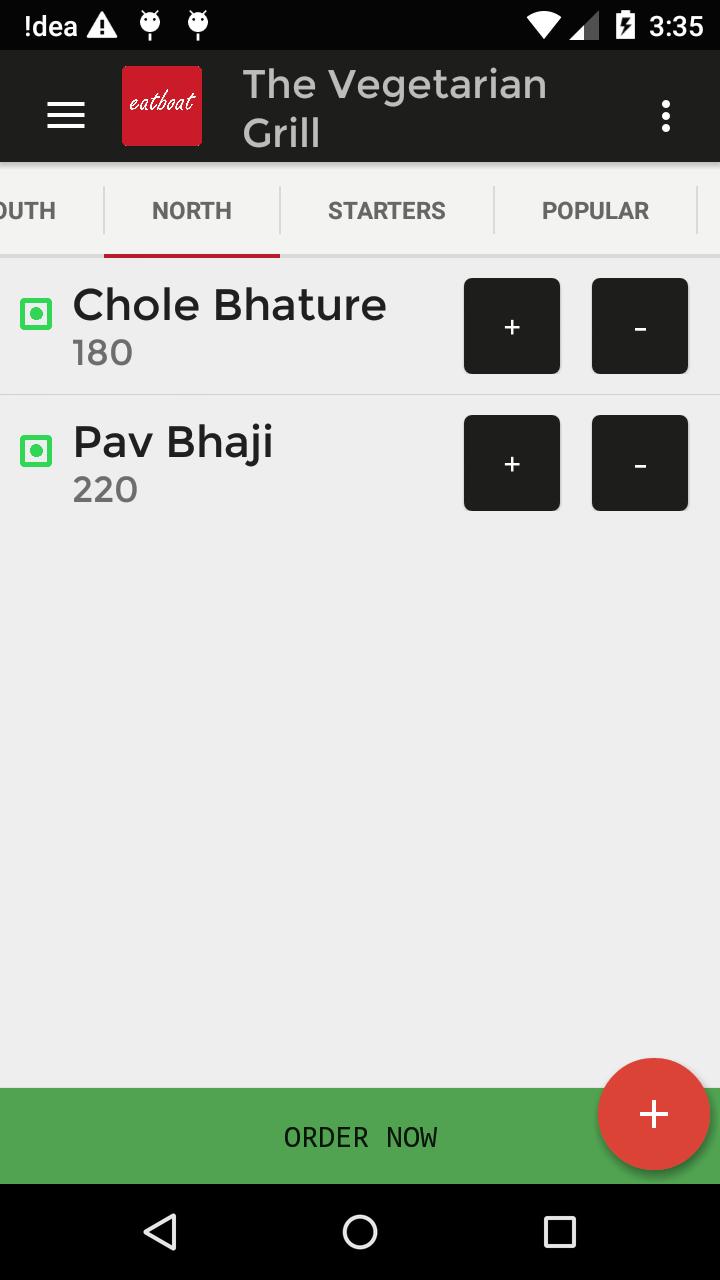Remove one Chole Bhature with minus button

click(639, 326)
